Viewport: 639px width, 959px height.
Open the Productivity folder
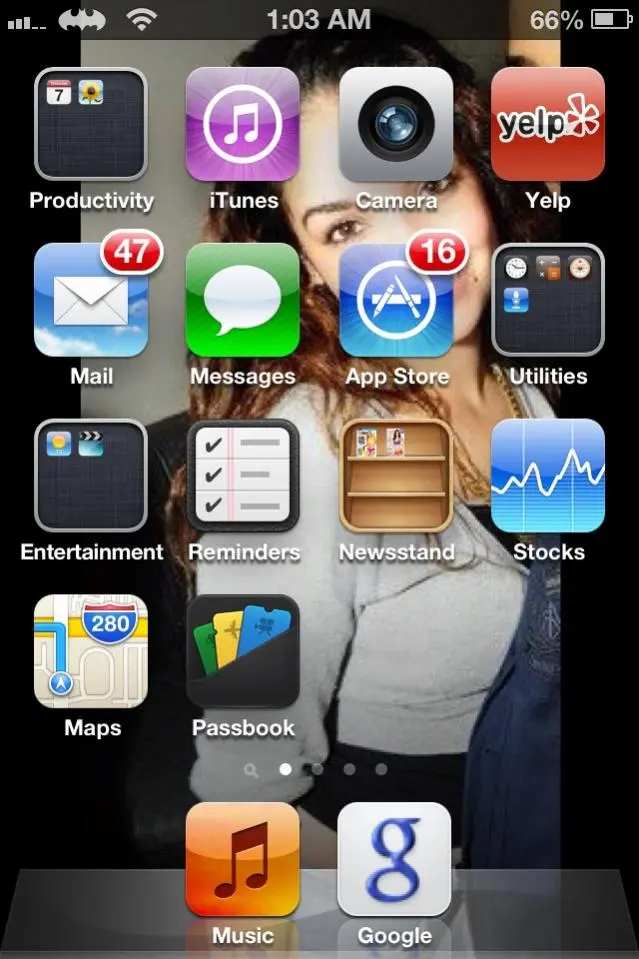pyautogui.click(x=91, y=124)
